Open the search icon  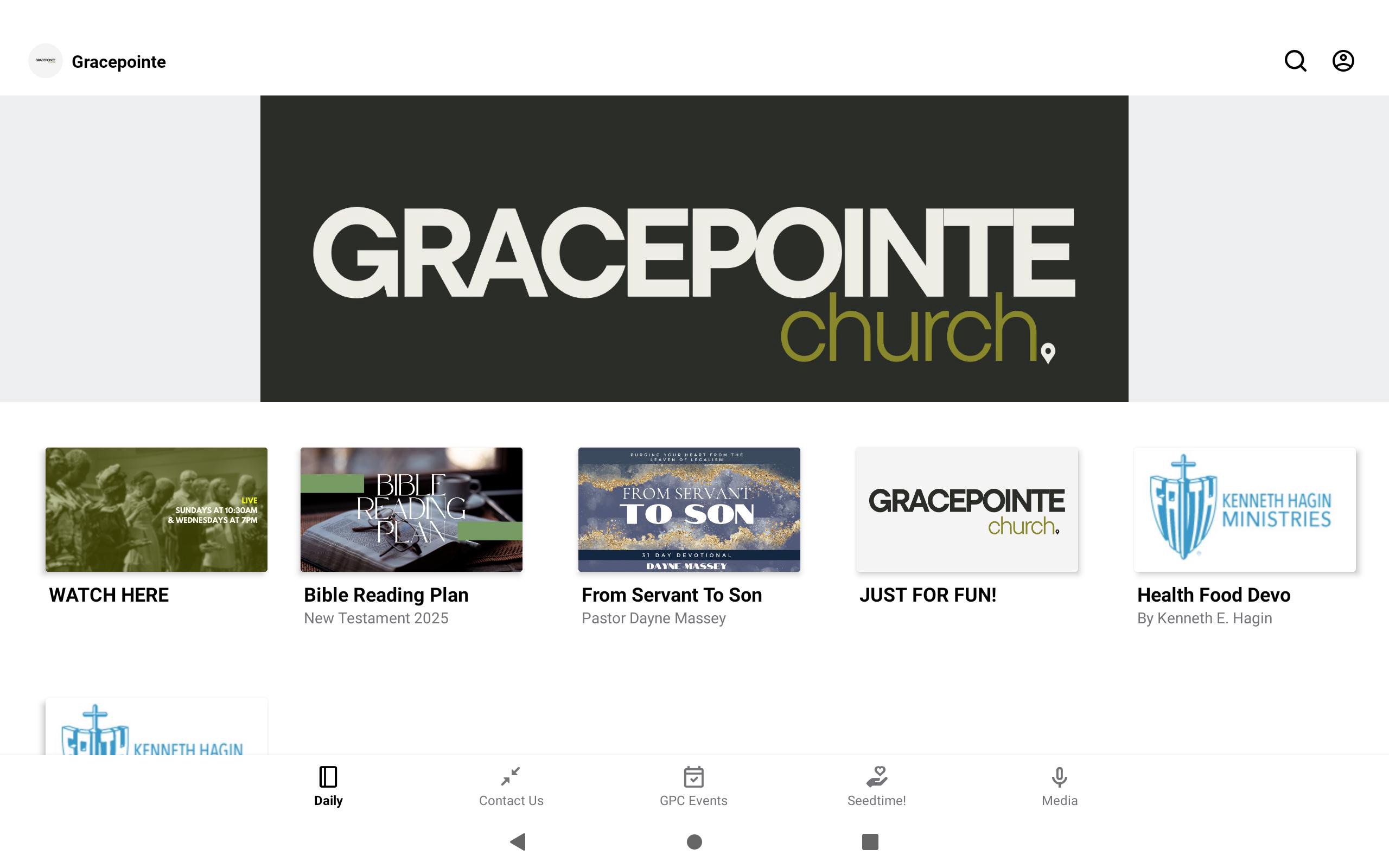1295,61
